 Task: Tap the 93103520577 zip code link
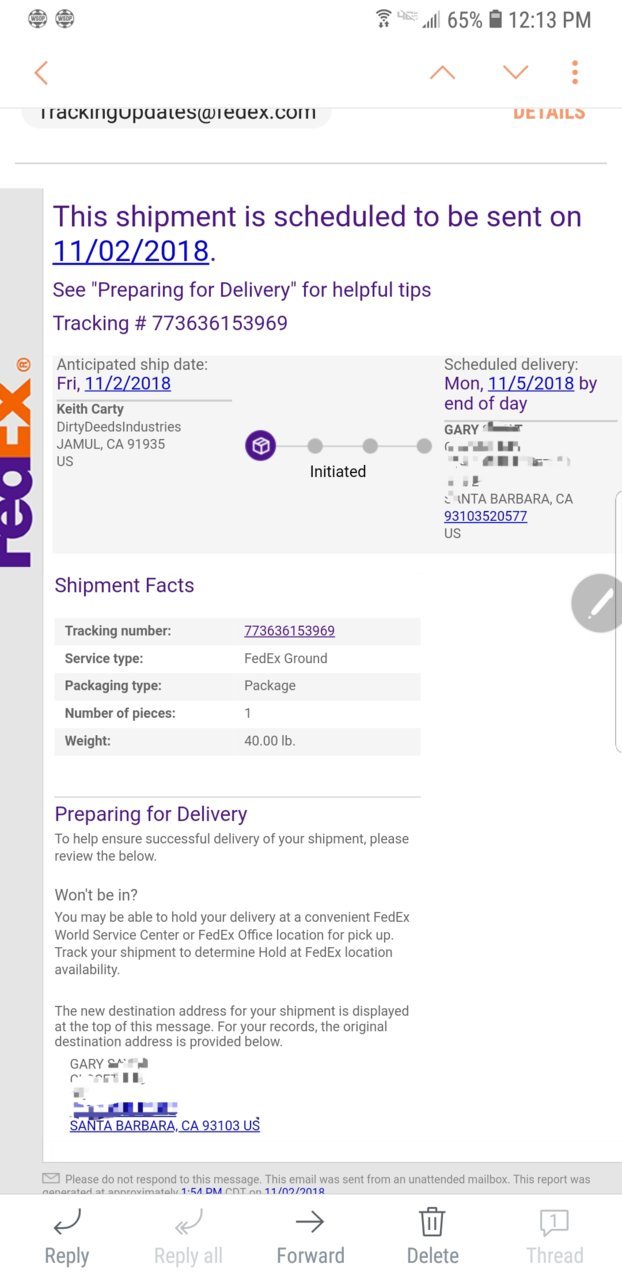click(485, 516)
